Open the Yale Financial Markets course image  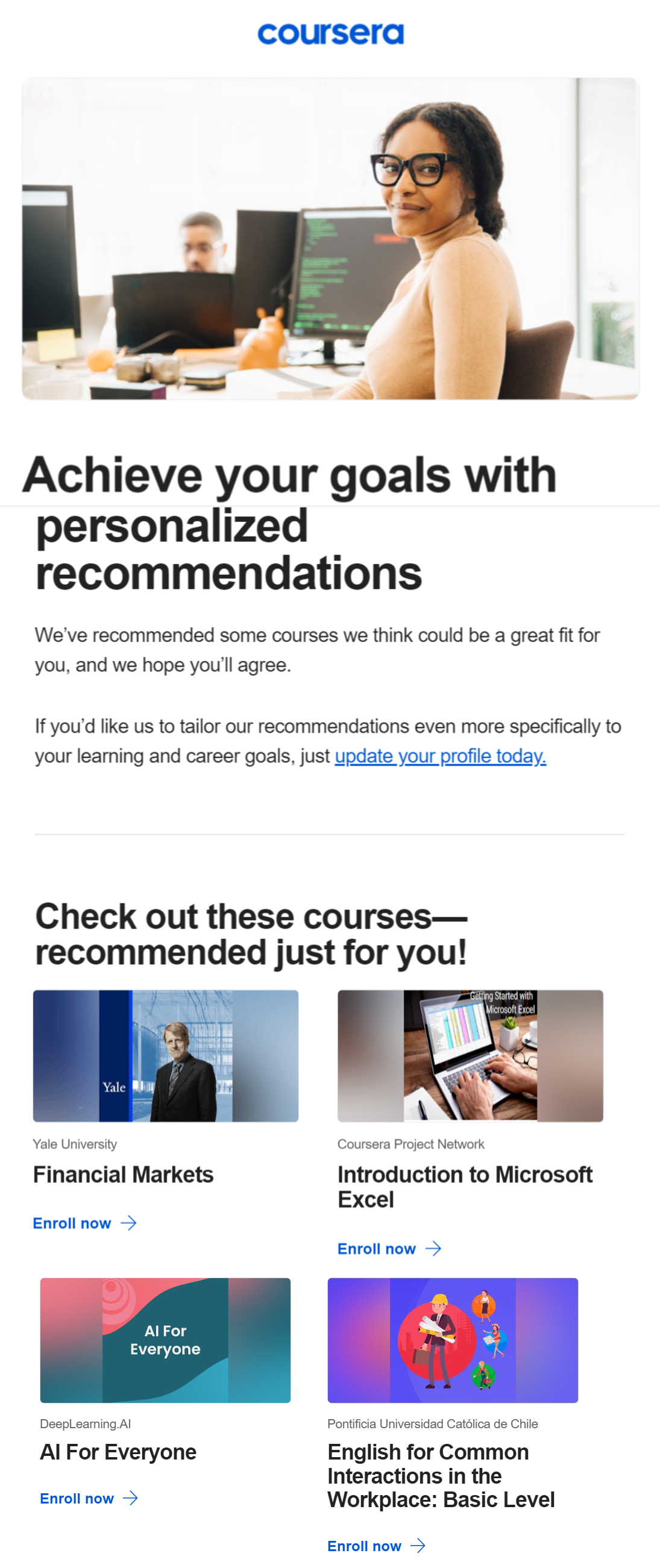166,1056
